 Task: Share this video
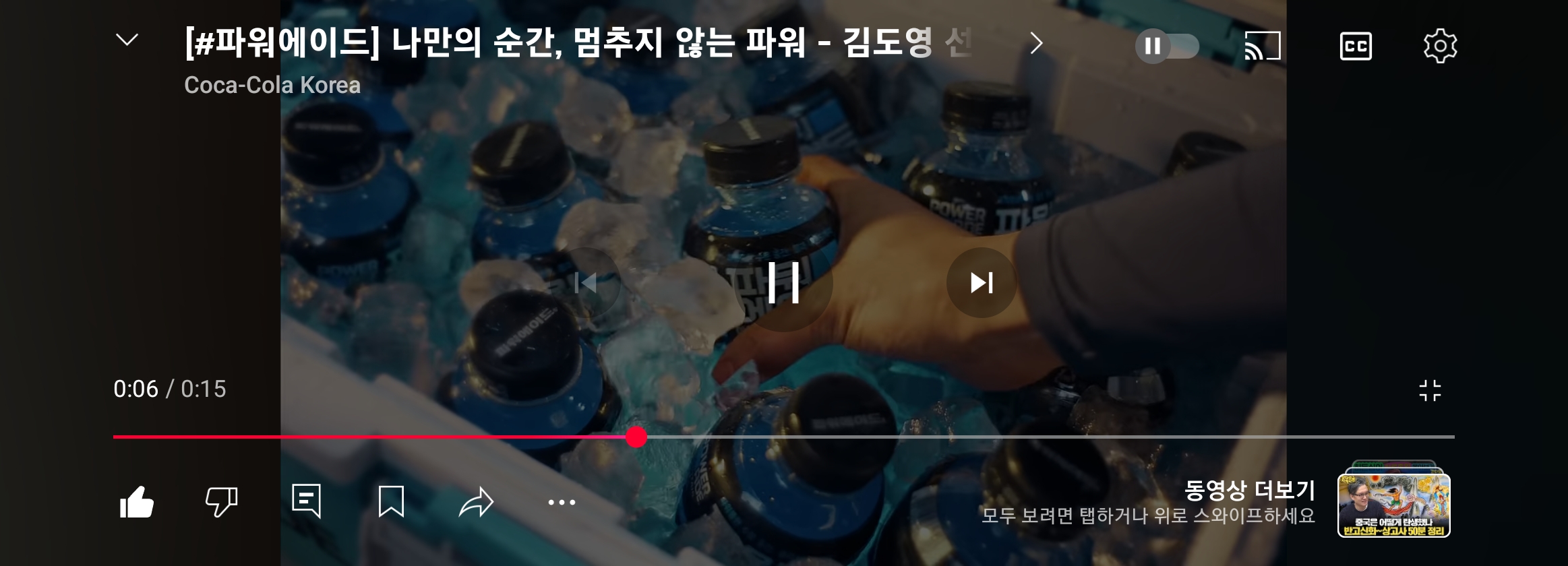click(x=476, y=502)
